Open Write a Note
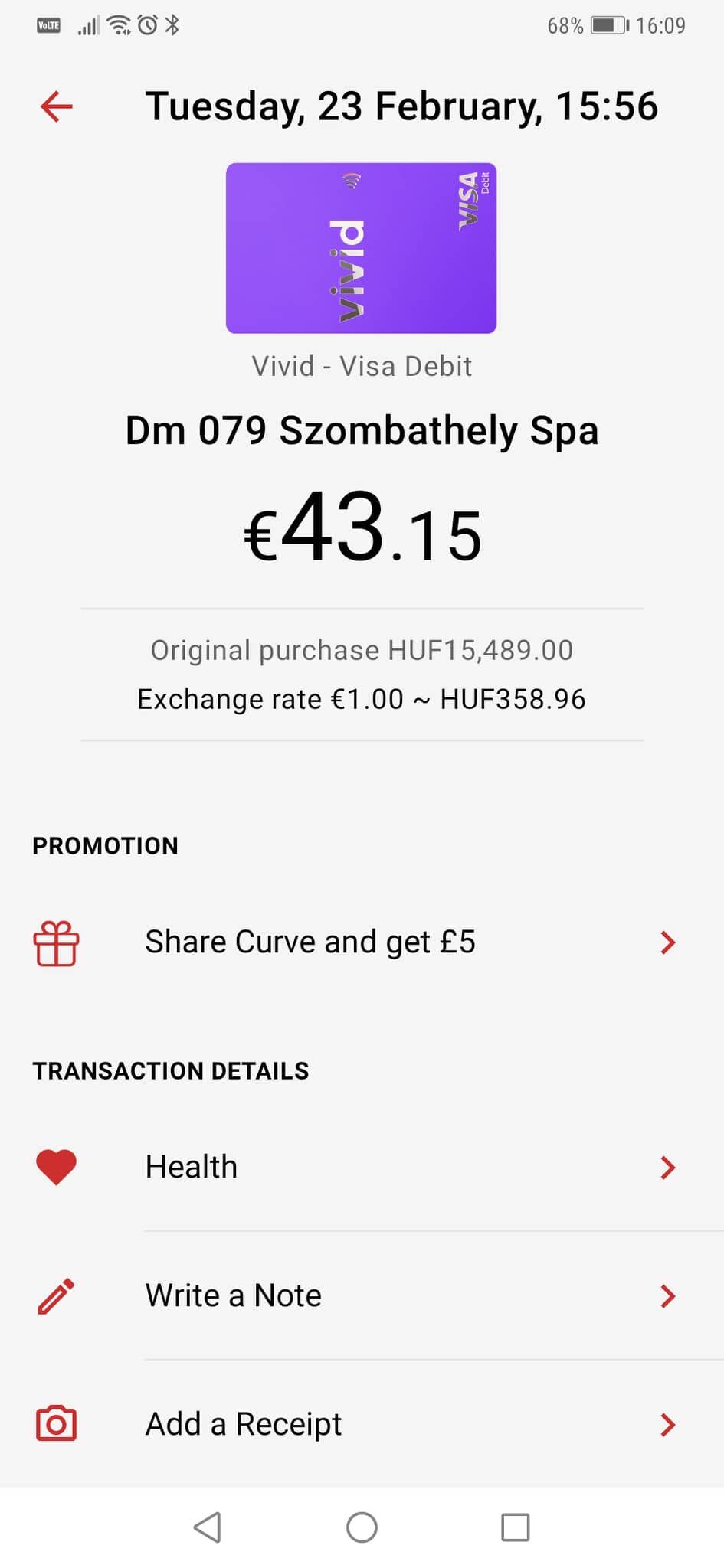This screenshot has height=1568, width=724. (x=362, y=1296)
